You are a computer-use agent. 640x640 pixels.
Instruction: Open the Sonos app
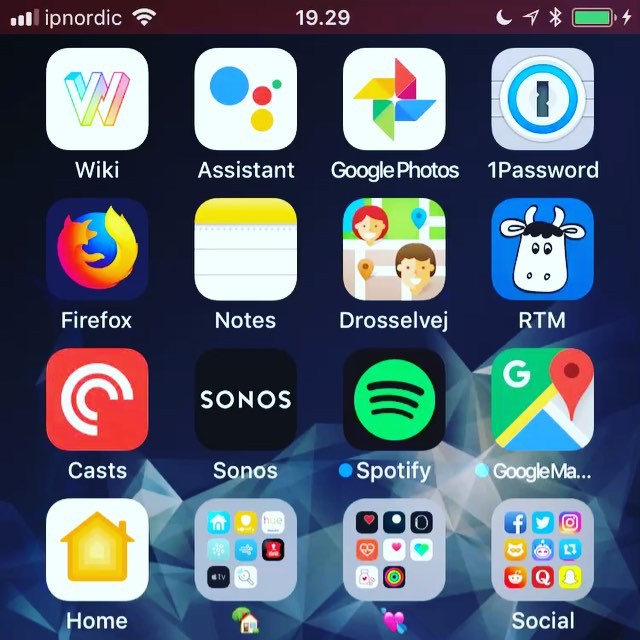pyautogui.click(x=245, y=399)
